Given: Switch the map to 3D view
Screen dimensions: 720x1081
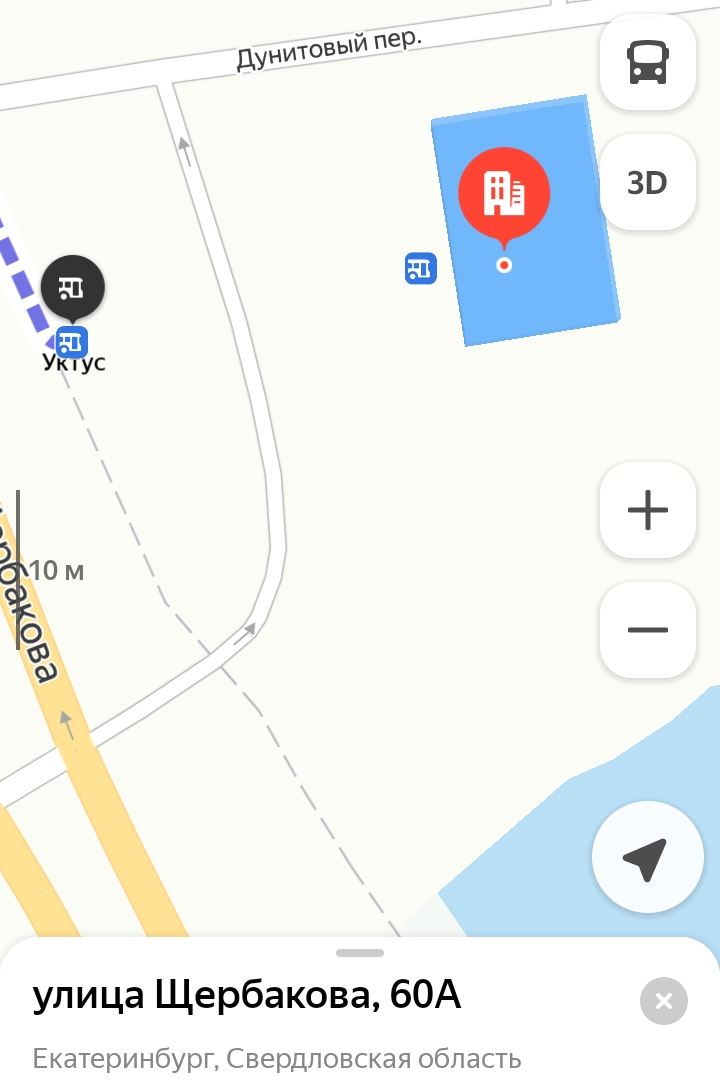Looking at the screenshot, I should (647, 183).
